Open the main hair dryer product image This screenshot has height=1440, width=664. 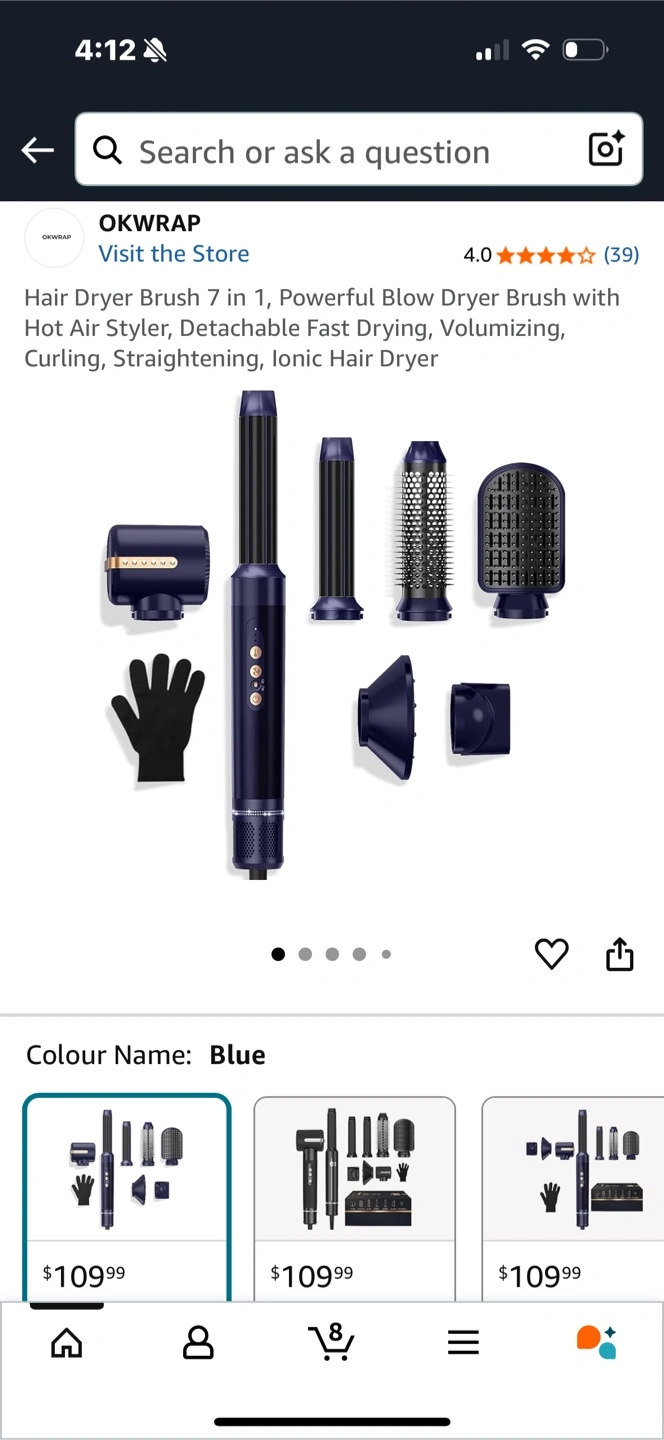336,634
